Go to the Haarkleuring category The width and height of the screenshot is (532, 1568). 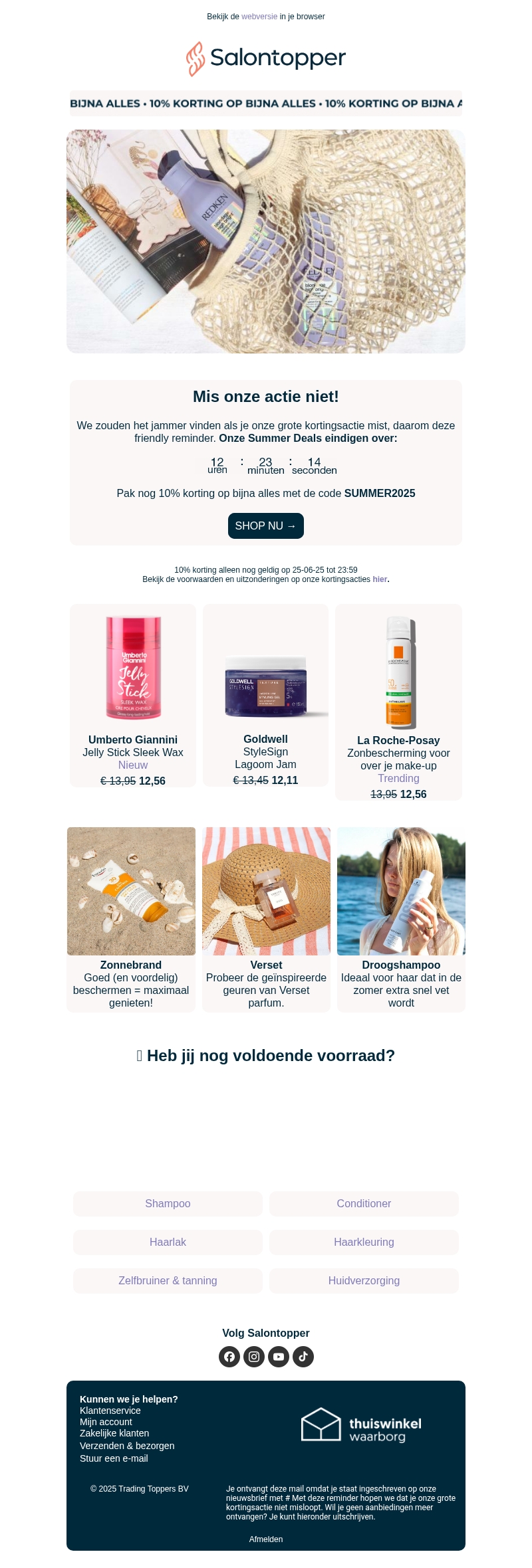point(364,1242)
